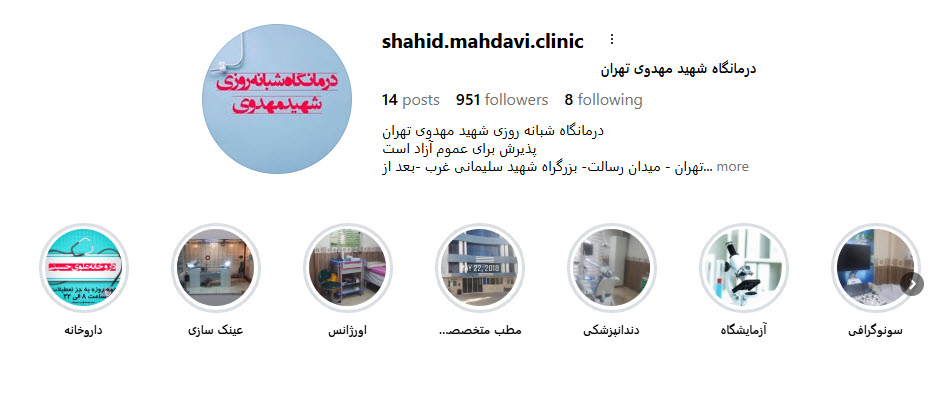Show next highlights with the arrow
Viewport: 938px width, 400px height.
click(911, 284)
